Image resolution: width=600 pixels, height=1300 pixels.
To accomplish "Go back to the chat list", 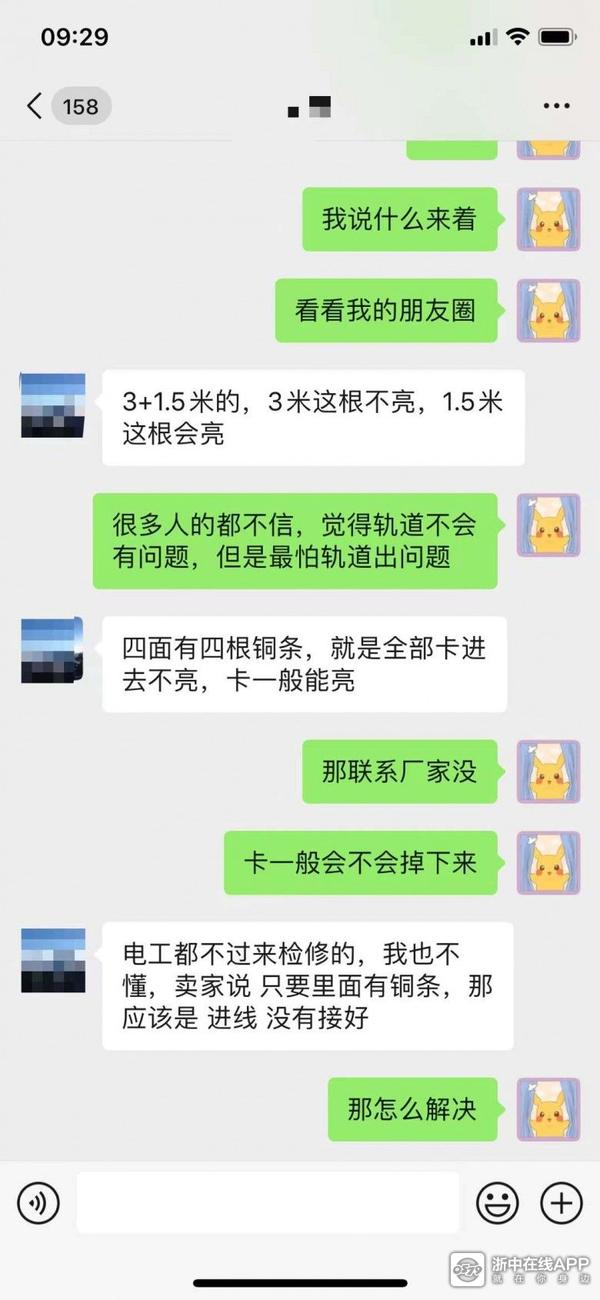I will click(36, 106).
